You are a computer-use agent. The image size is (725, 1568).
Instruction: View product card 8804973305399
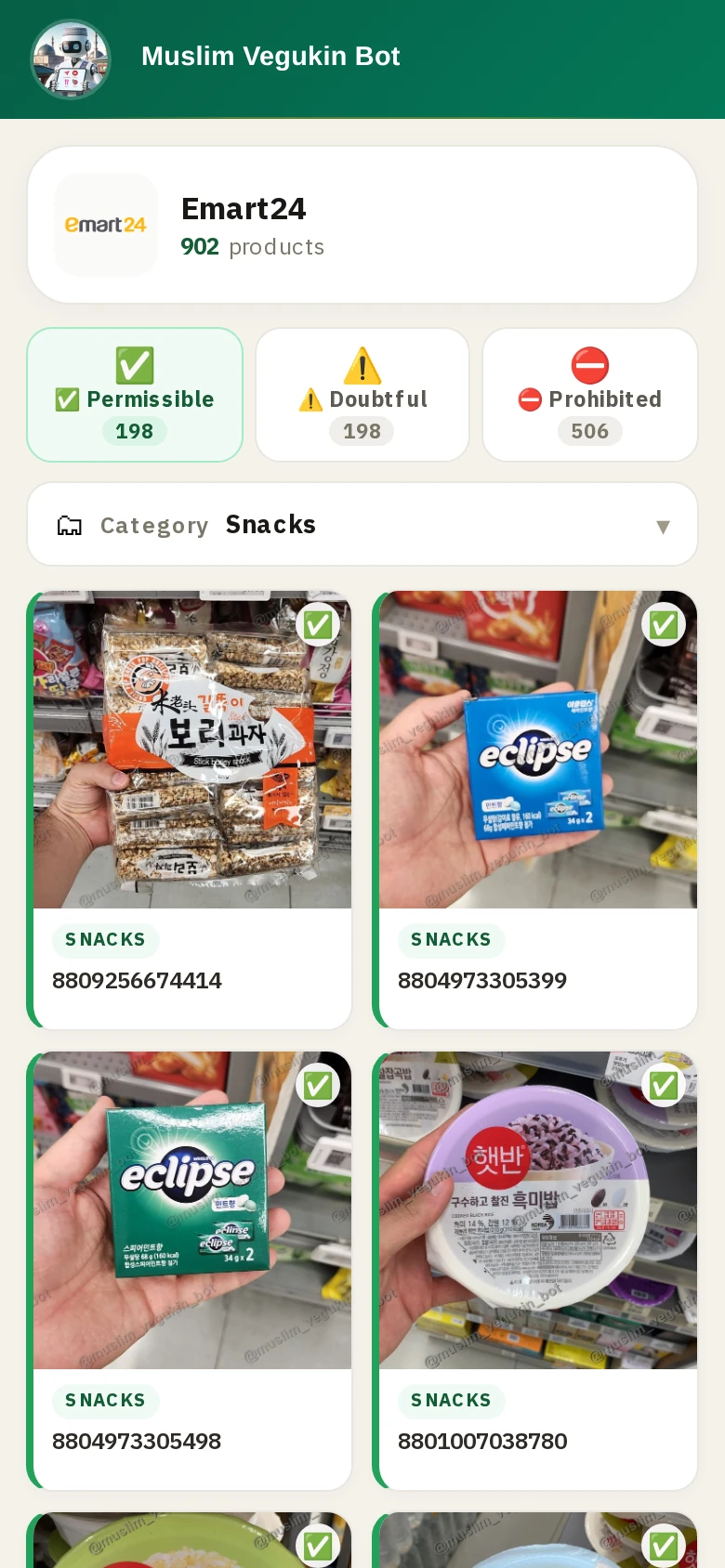tap(535, 810)
